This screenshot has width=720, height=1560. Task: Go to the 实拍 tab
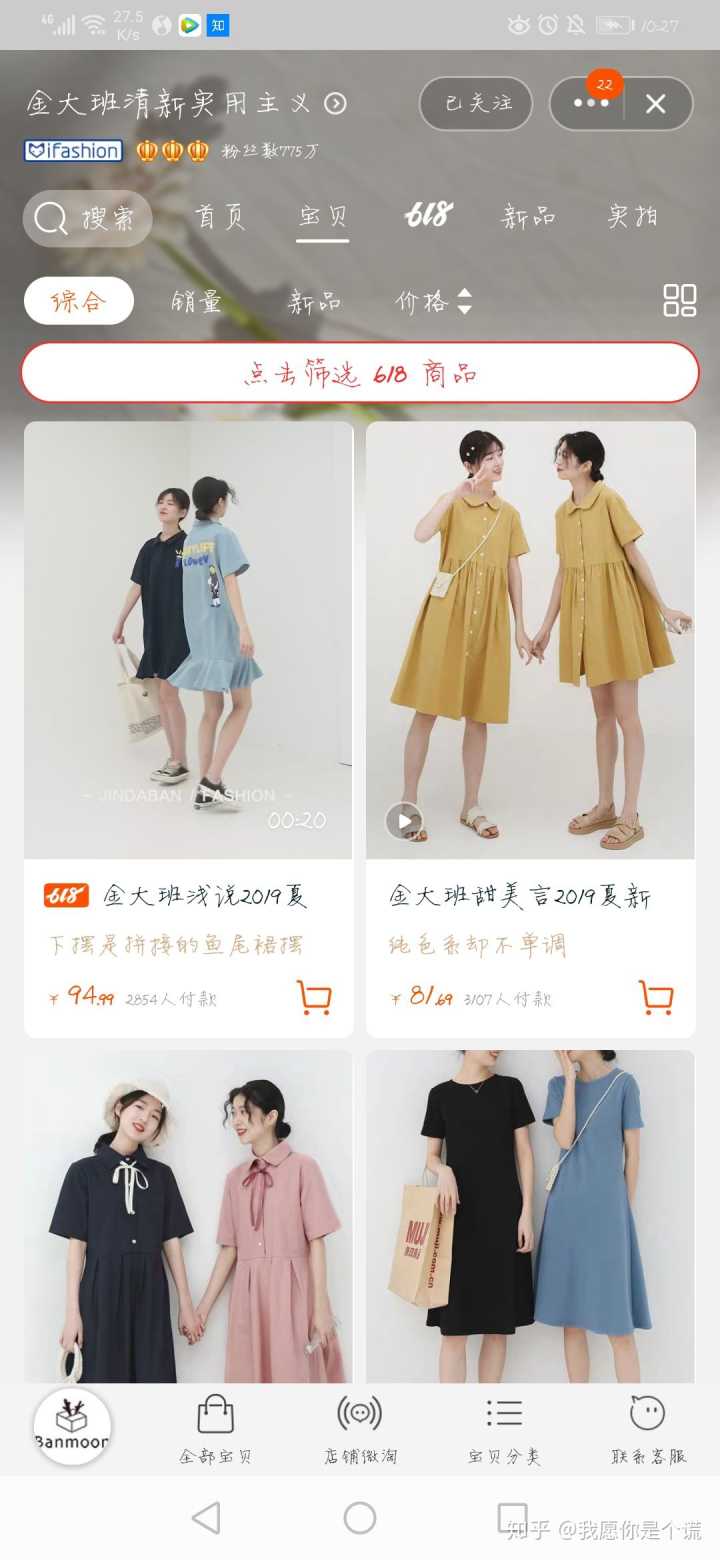click(632, 216)
